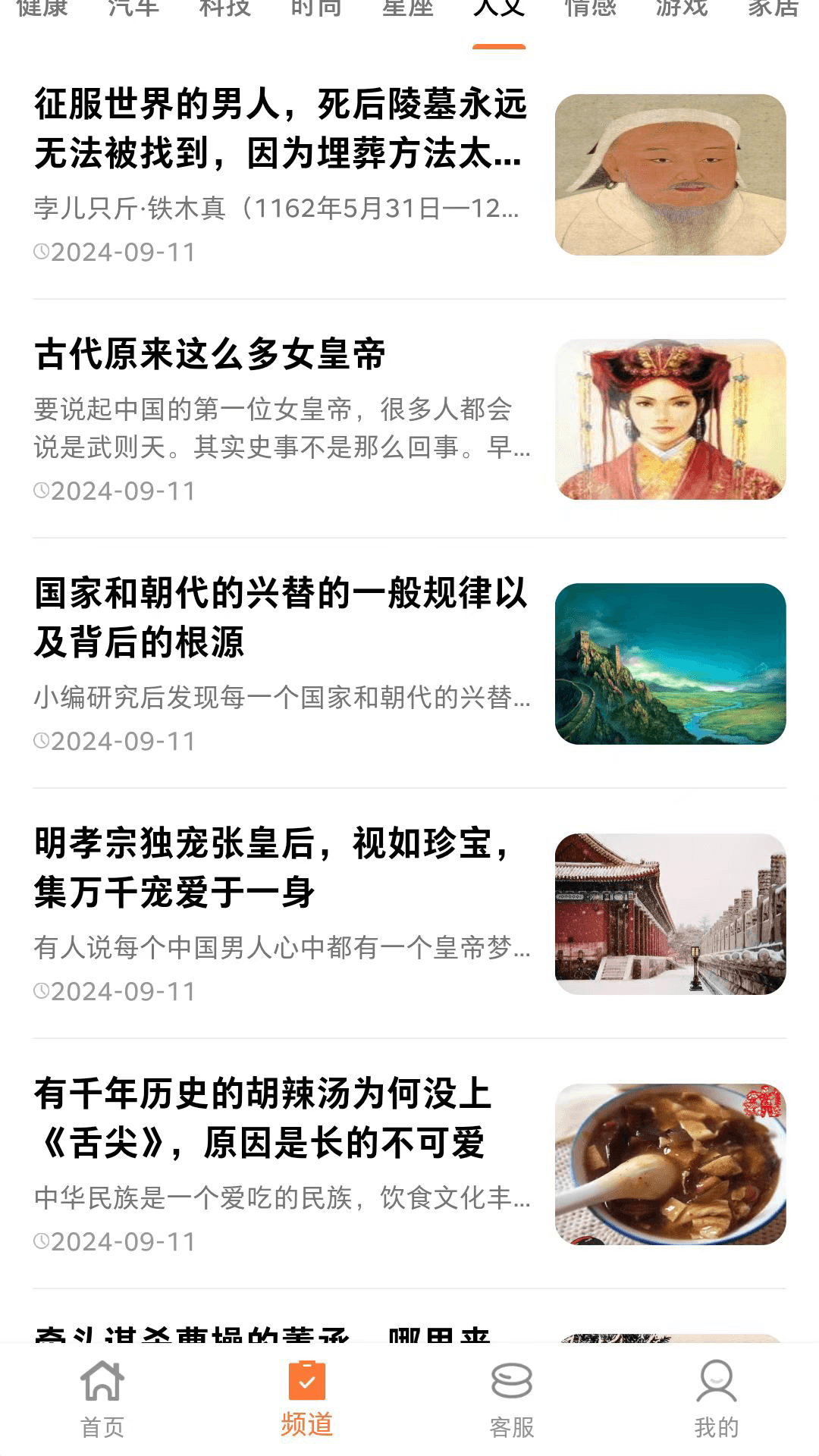Tap the 频道 channel tab
Viewport: 819px width, 1456px height.
(x=307, y=1399)
